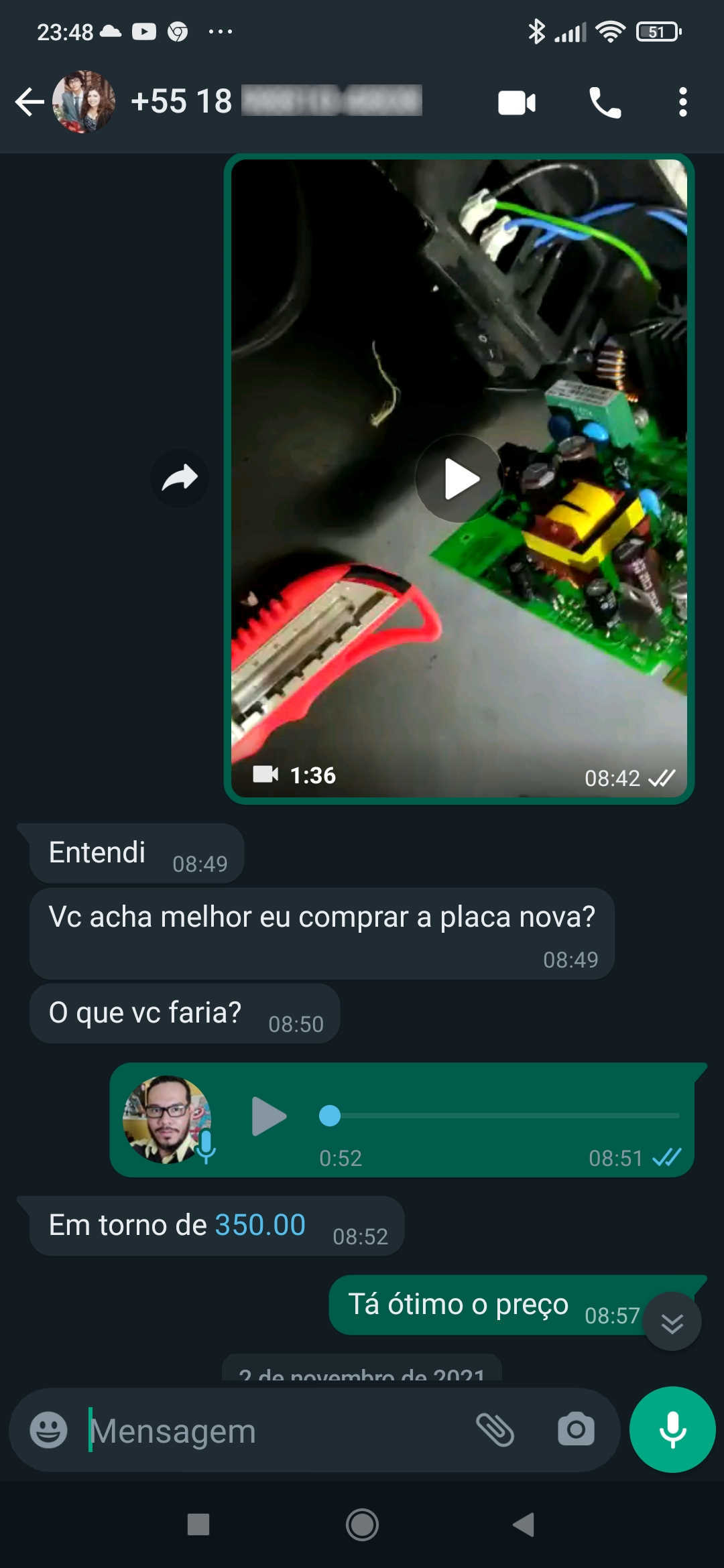
Task: Focus the Mensagem text field
Action: click(x=275, y=1431)
